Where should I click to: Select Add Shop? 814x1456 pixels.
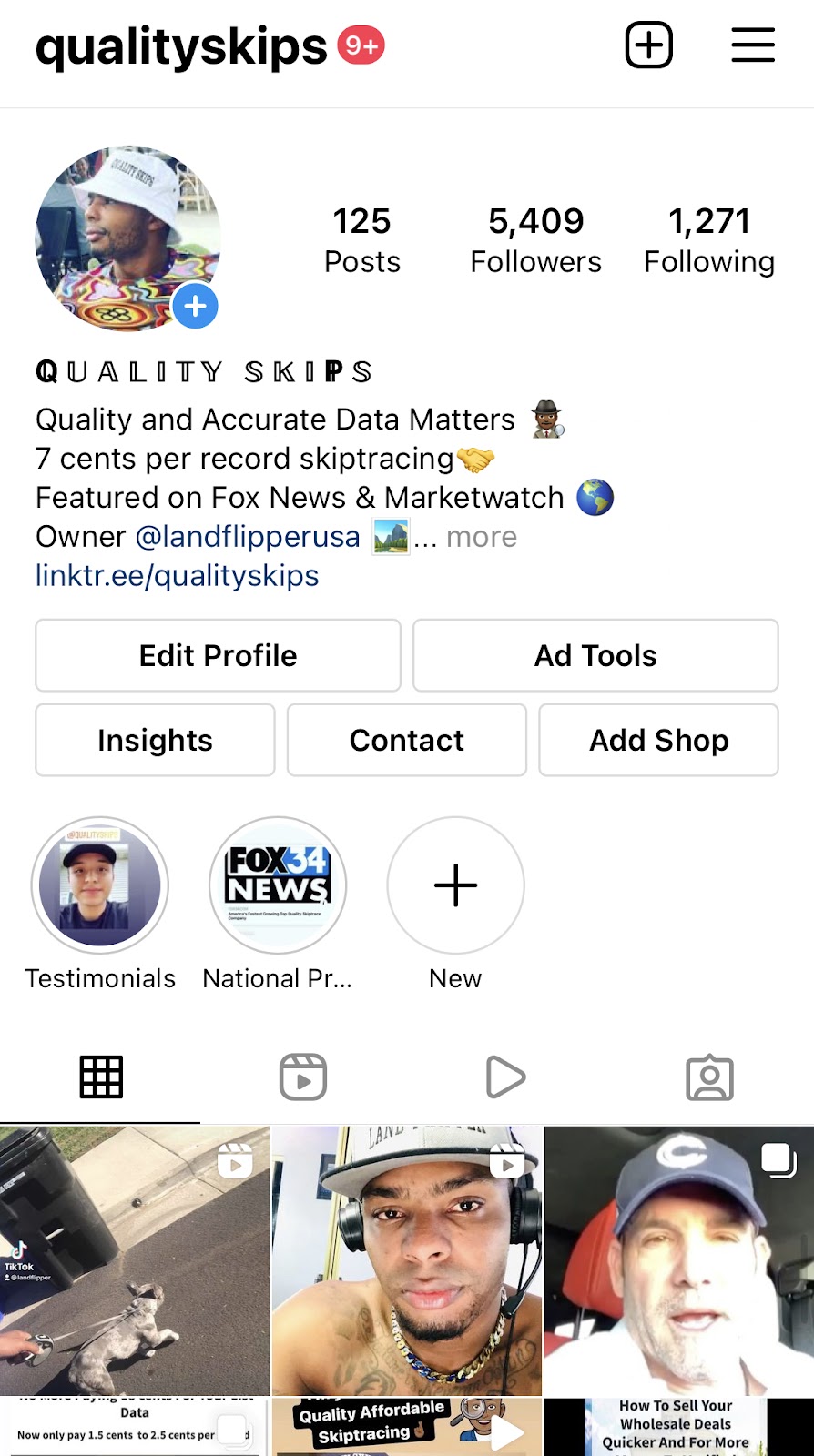658,740
